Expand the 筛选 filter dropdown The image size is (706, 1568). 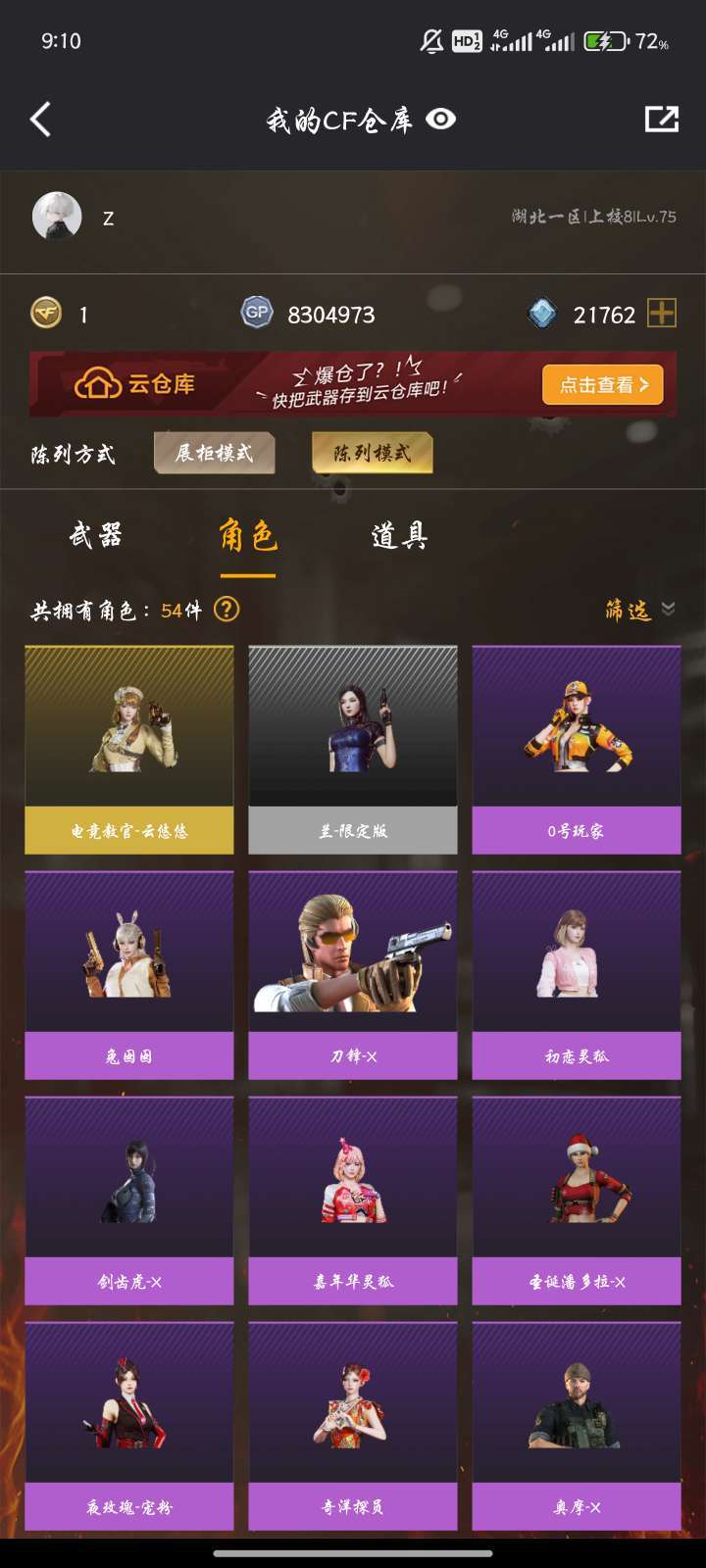(x=639, y=610)
